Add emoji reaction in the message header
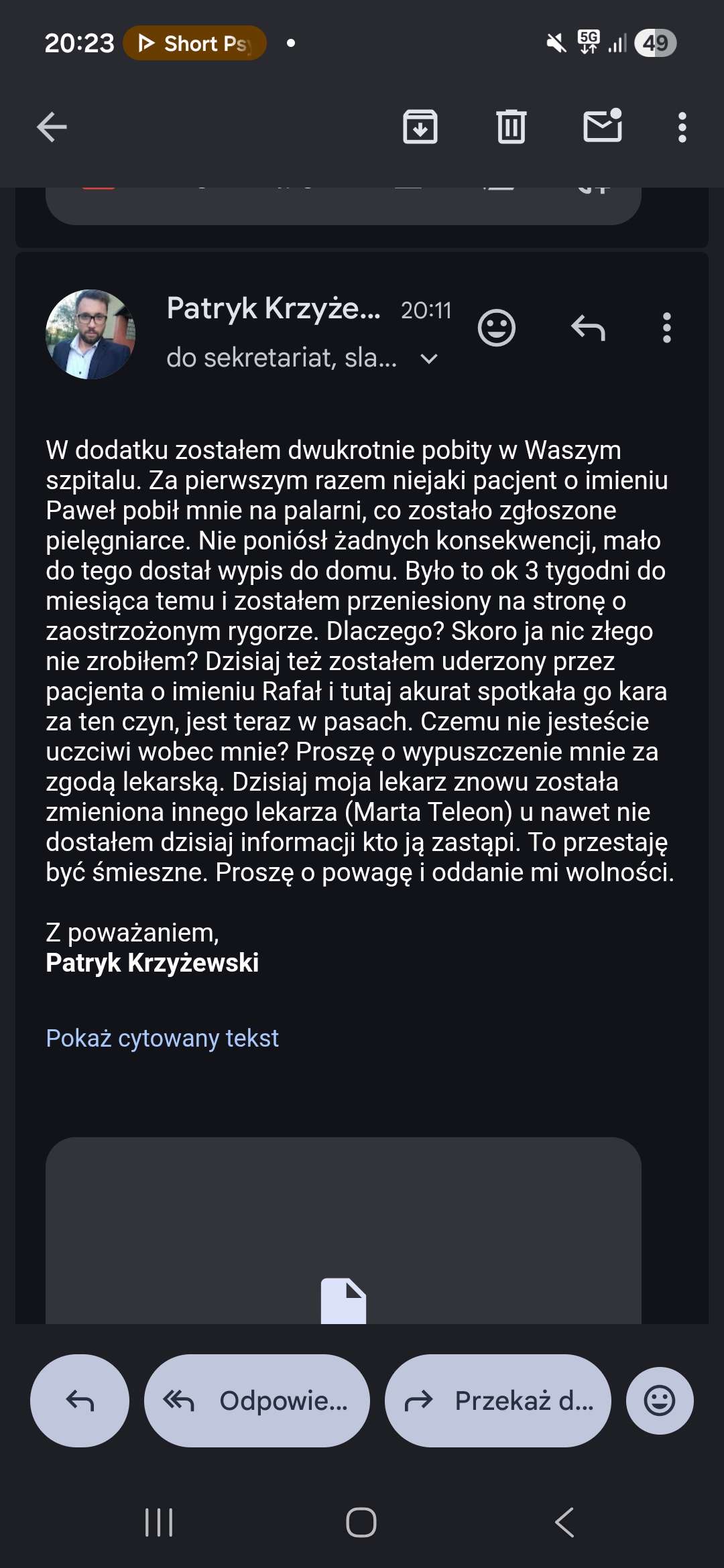This screenshot has height=1568, width=724. pyautogui.click(x=496, y=328)
